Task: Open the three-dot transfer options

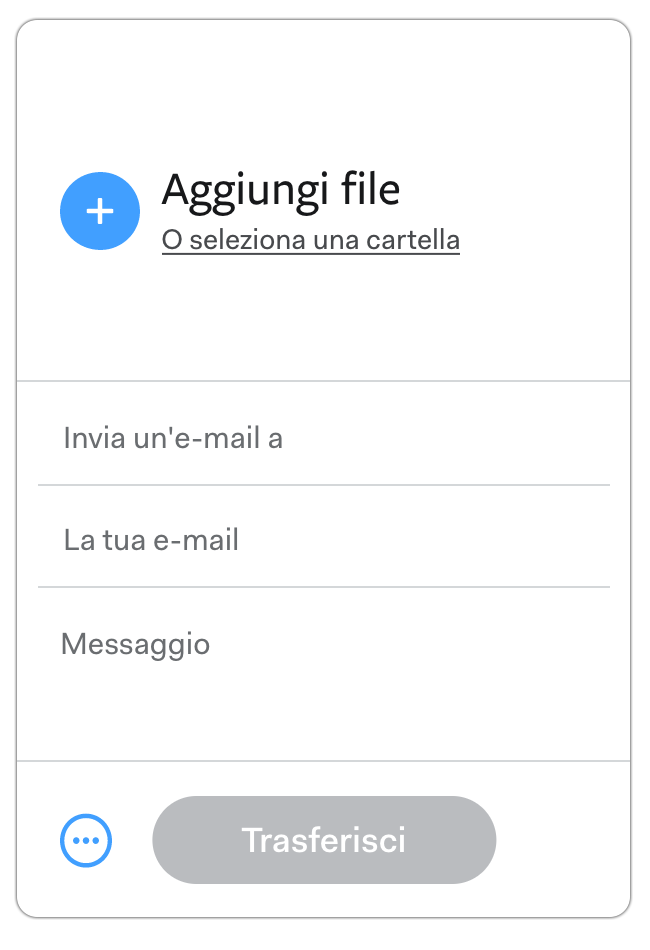Action: click(86, 840)
